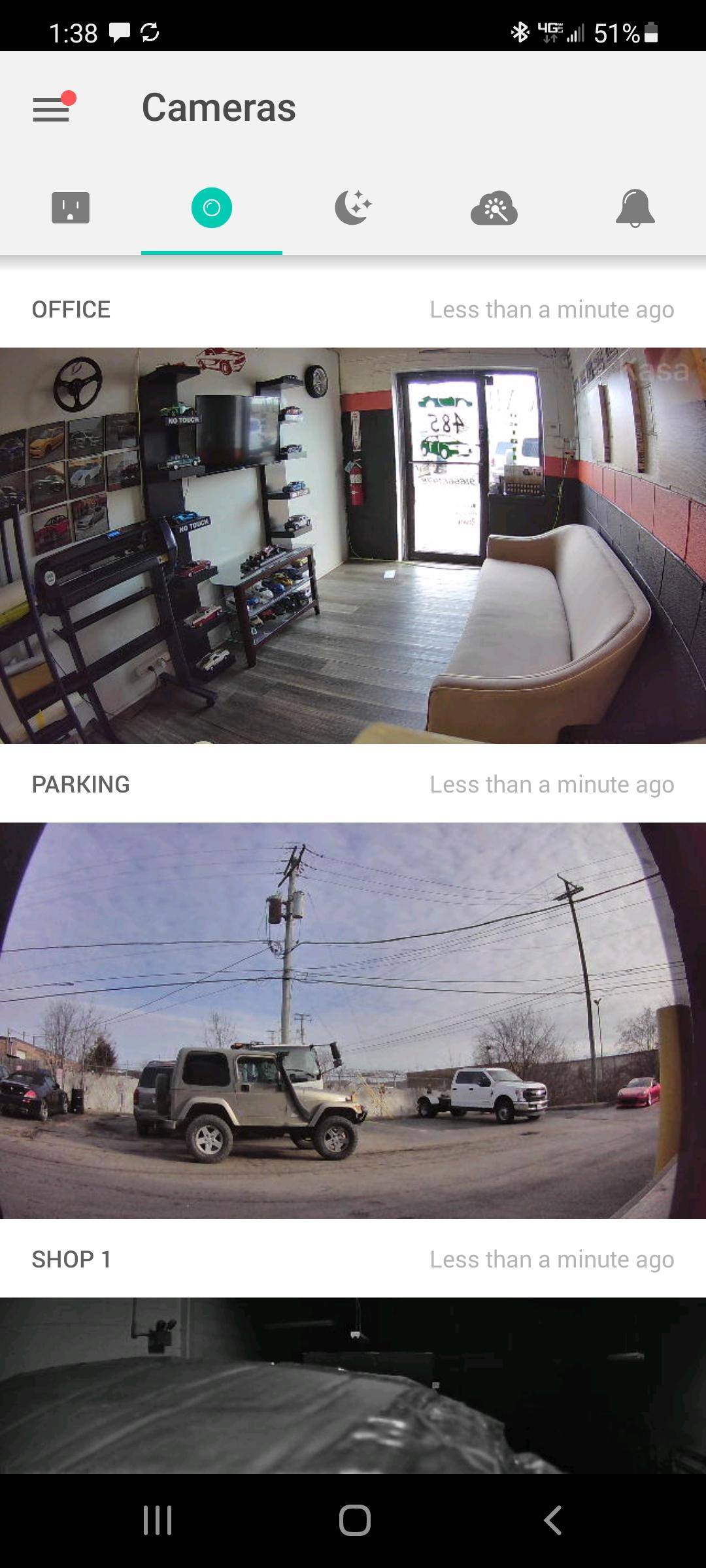
Task: Go to the home screen
Action: pyautogui.click(x=354, y=1520)
